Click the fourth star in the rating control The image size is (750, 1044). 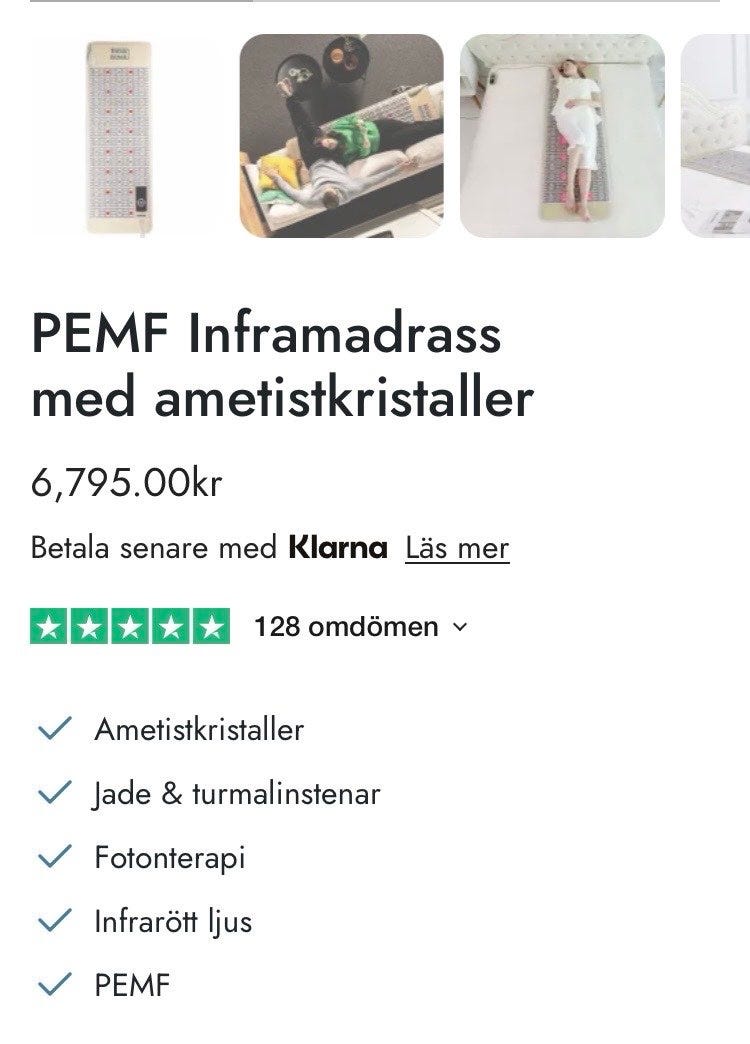(x=170, y=626)
